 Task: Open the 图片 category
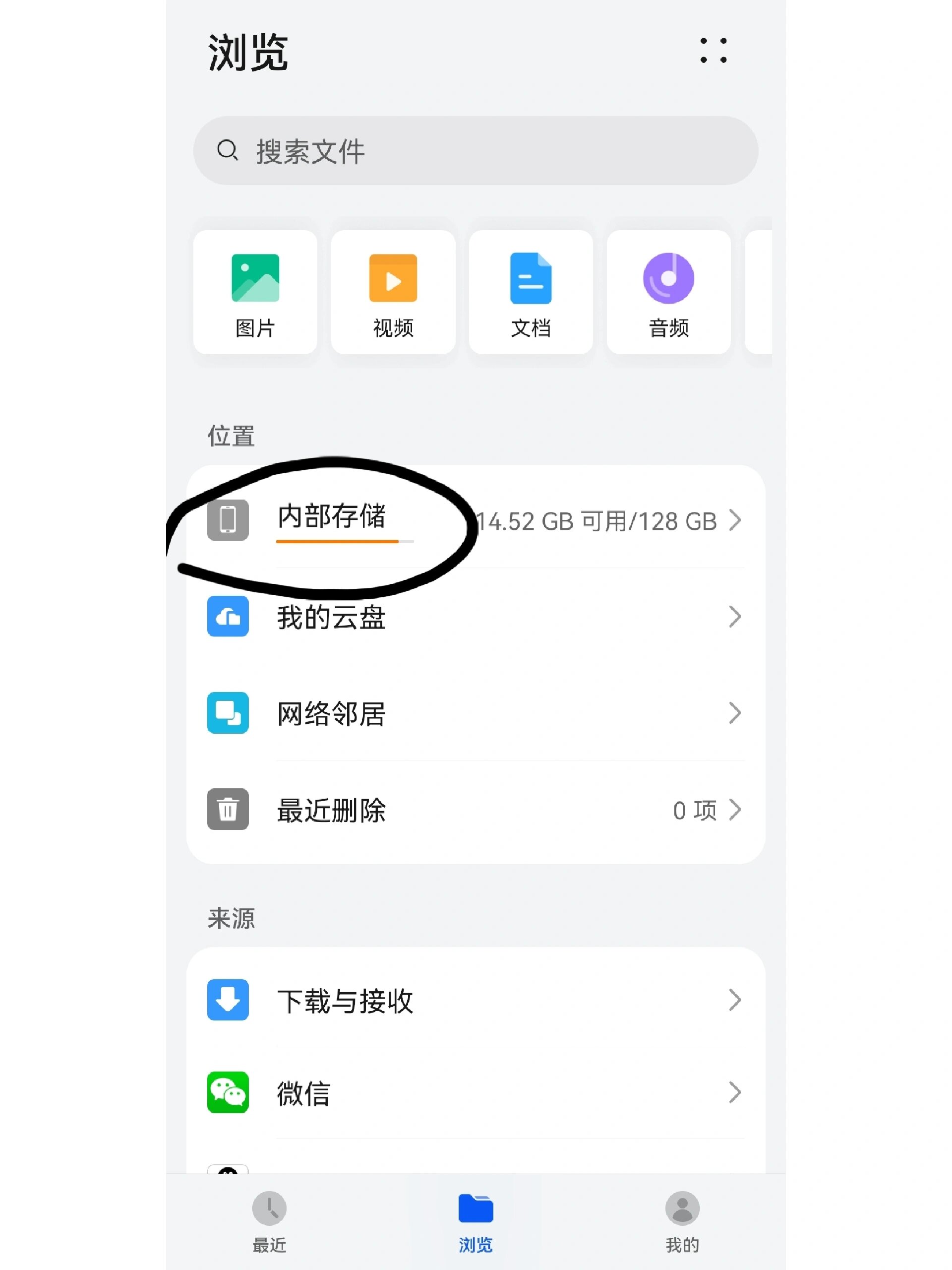pyautogui.click(x=255, y=292)
